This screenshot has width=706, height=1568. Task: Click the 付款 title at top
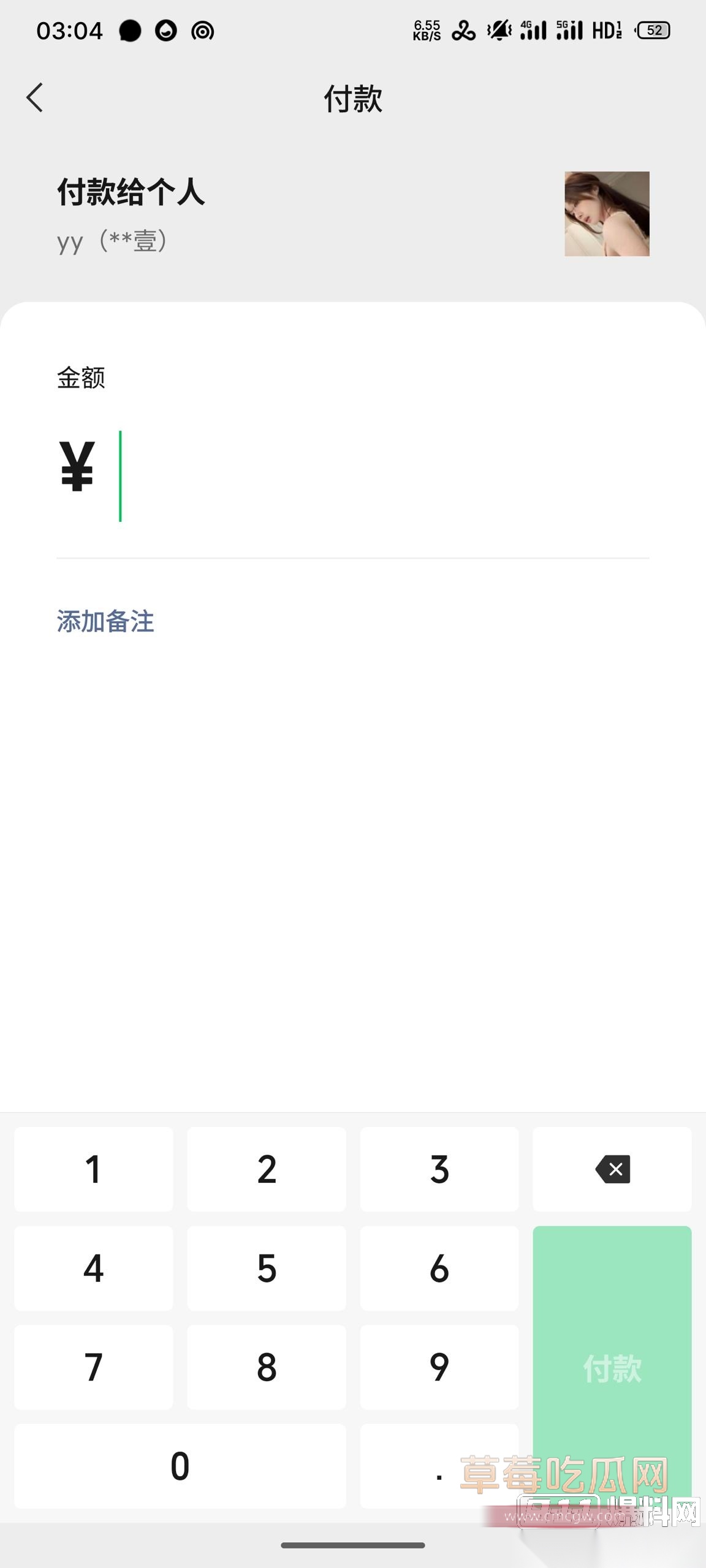353,99
